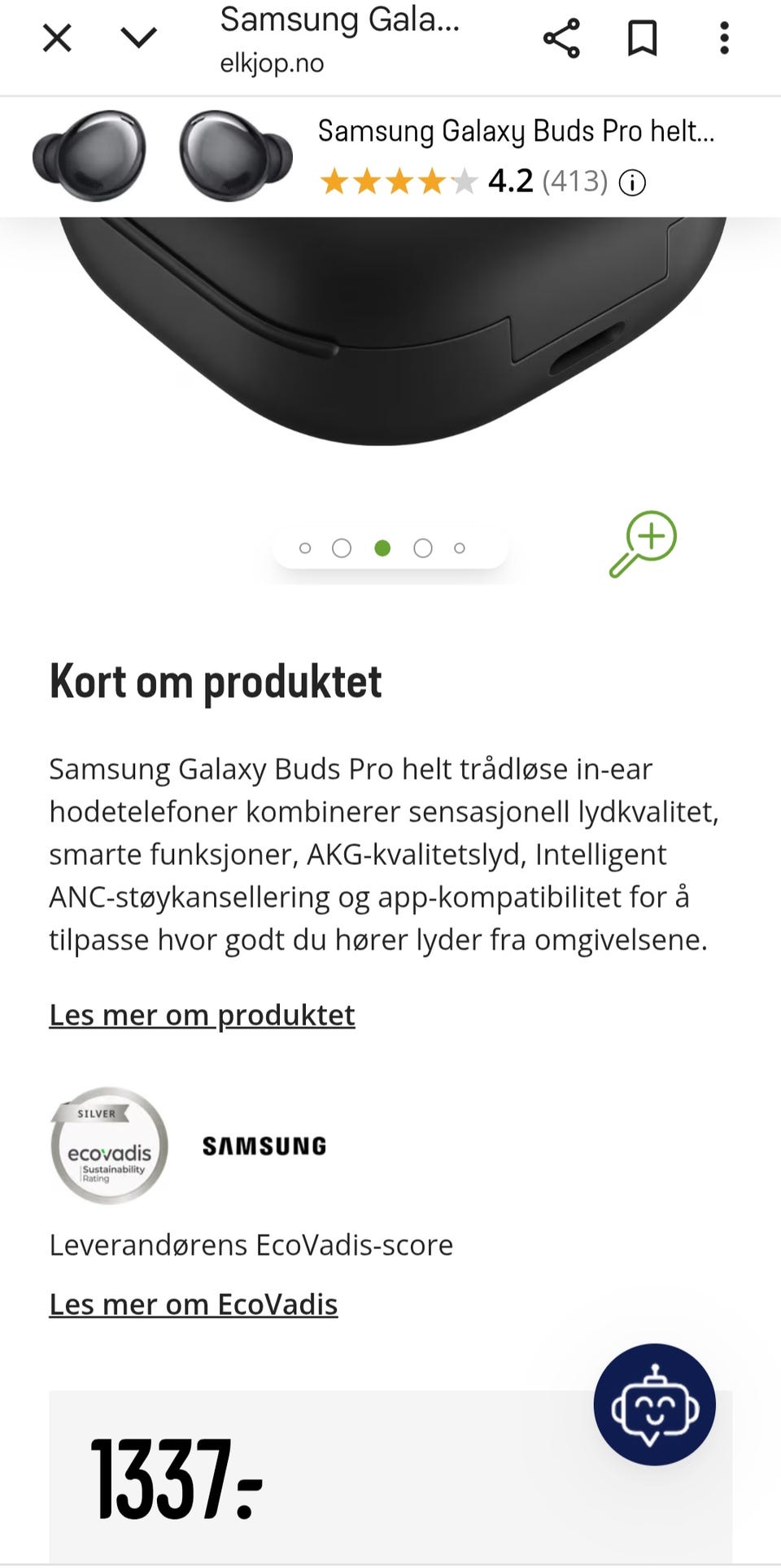Select the third carousel dot

(x=382, y=548)
